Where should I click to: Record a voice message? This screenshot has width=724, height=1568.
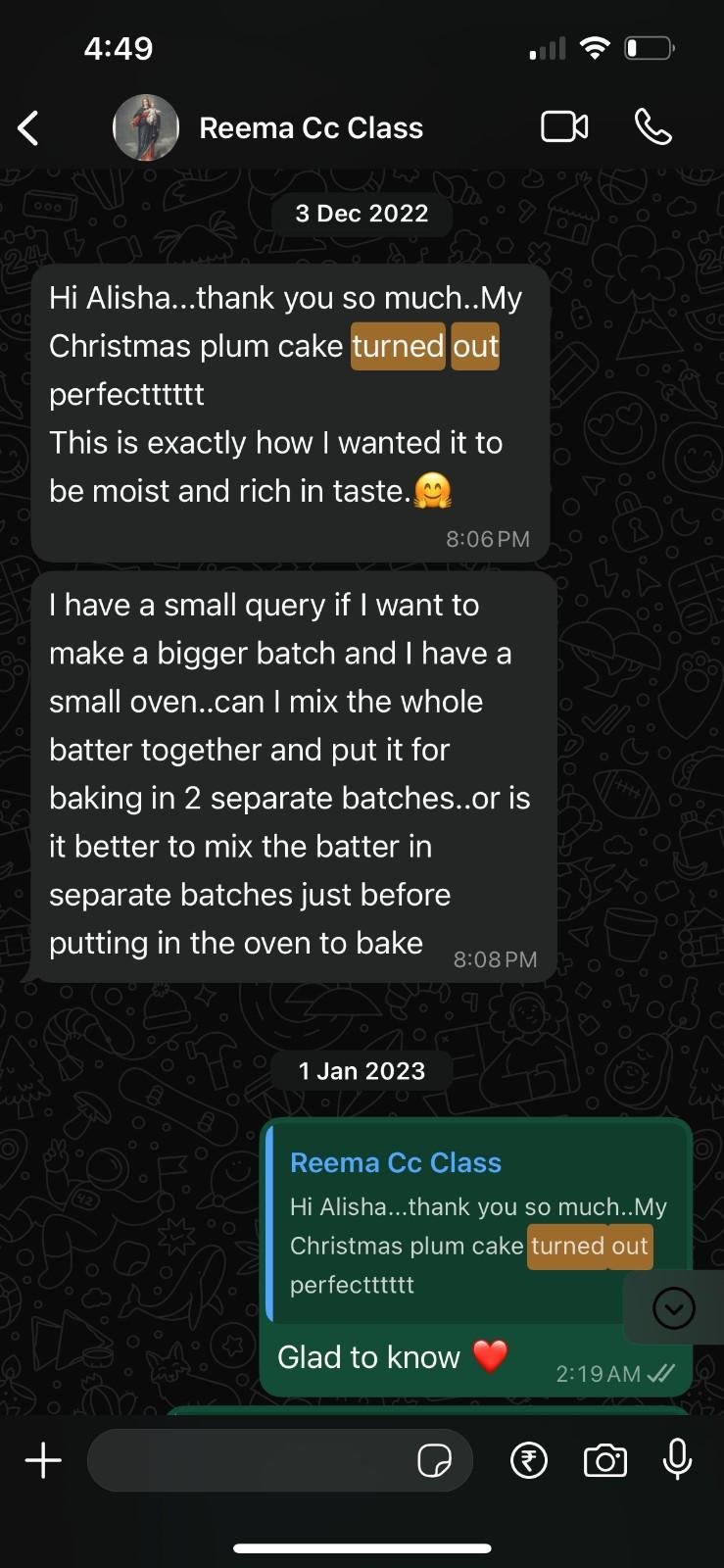click(x=677, y=1460)
